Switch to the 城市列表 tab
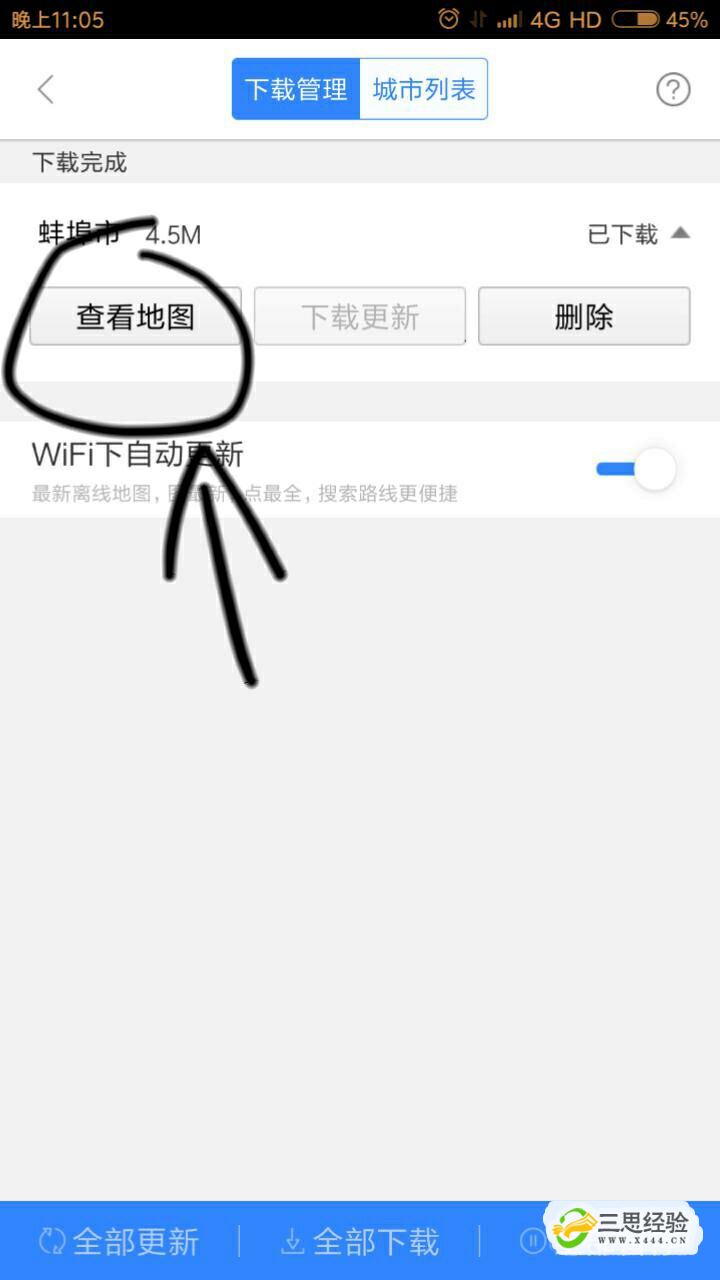The width and height of the screenshot is (720, 1280). pyautogui.click(x=424, y=89)
